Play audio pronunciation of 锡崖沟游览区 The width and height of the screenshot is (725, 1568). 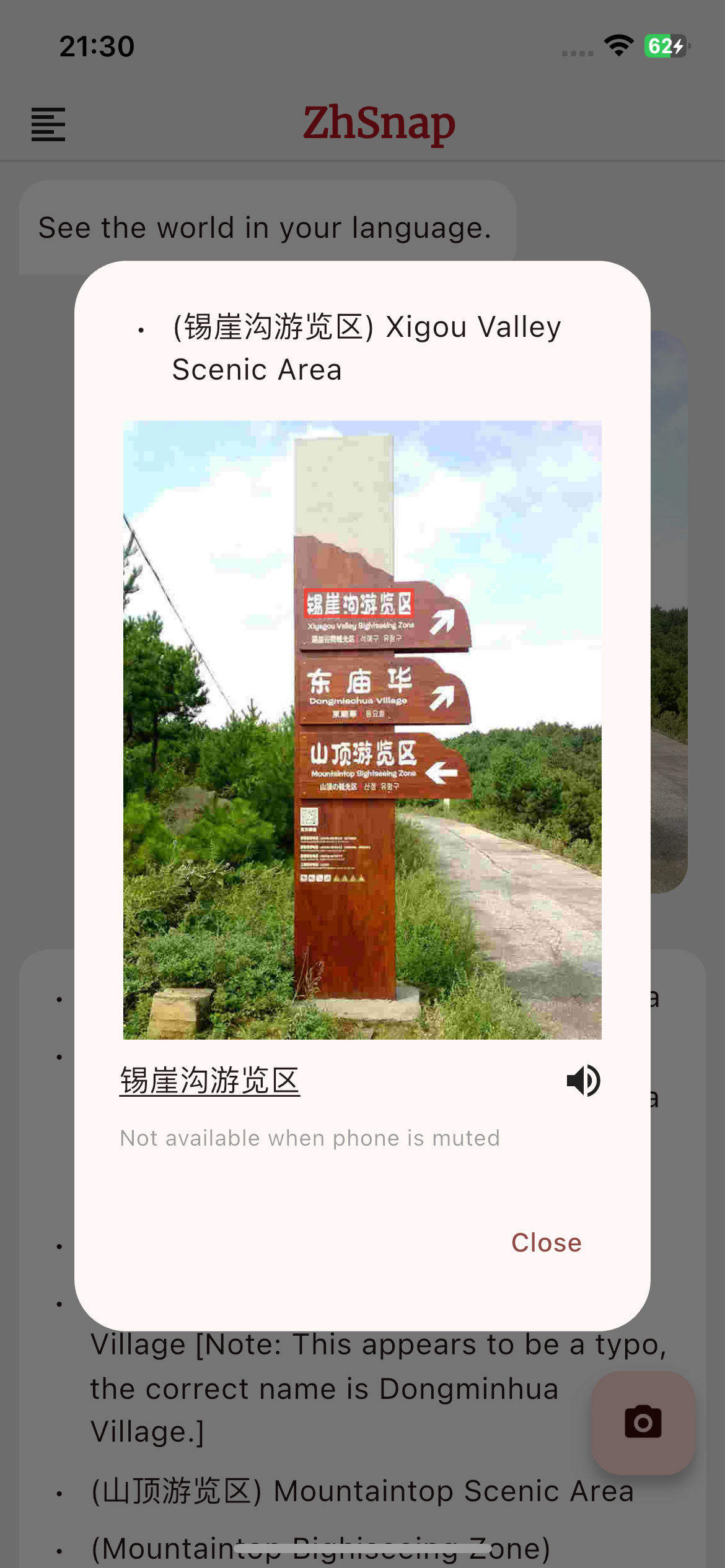[x=583, y=1081]
